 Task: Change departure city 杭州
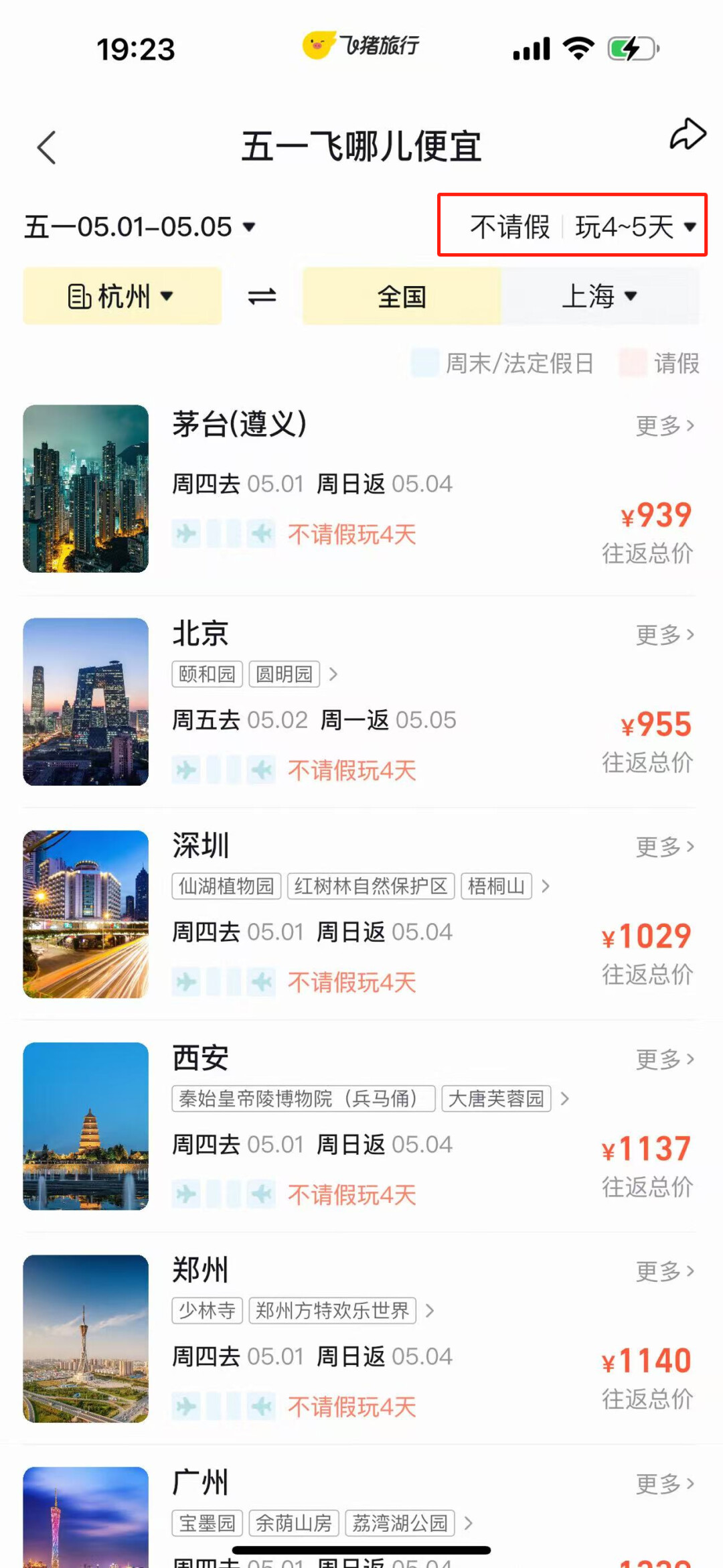click(x=122, y=296)
